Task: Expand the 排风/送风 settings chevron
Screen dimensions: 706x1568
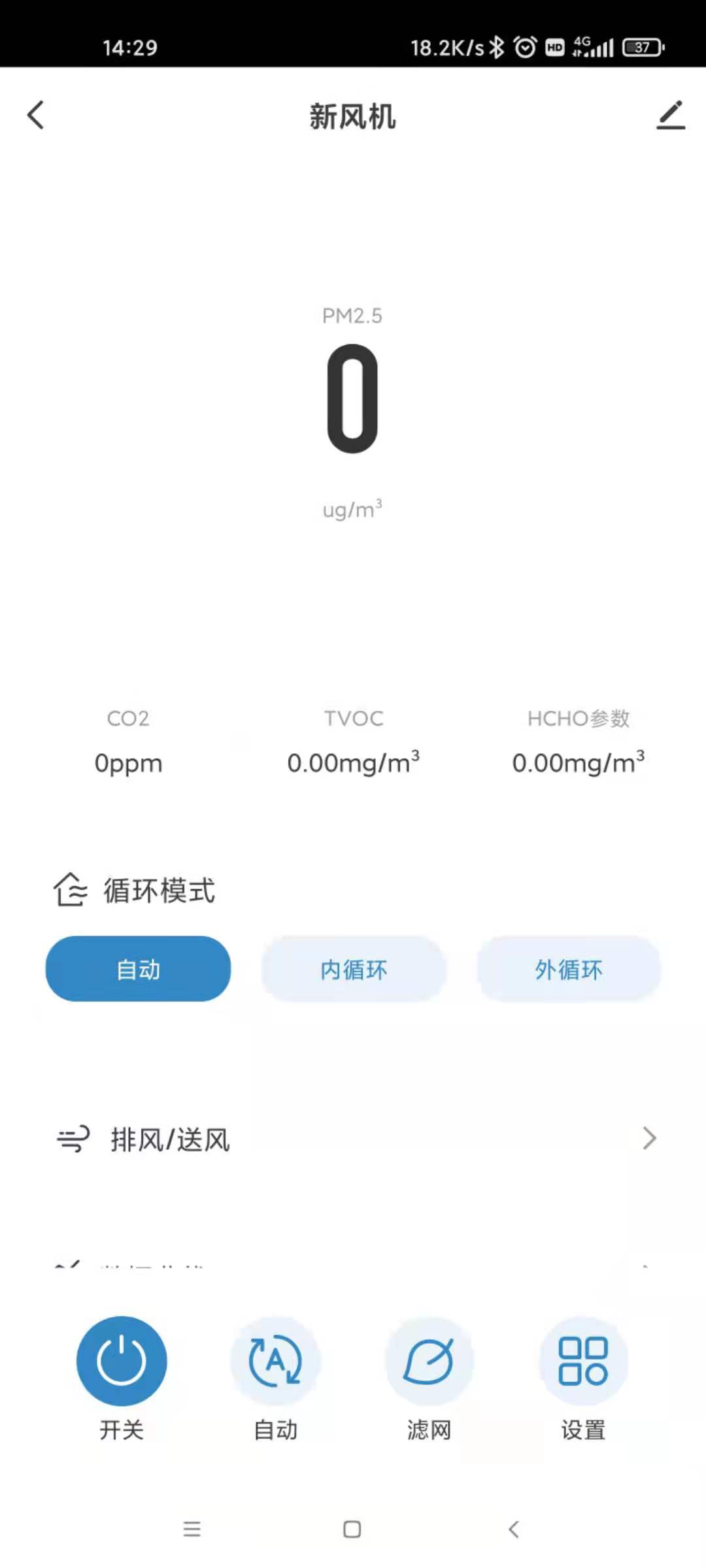Action: click(x=649, y=1138)
